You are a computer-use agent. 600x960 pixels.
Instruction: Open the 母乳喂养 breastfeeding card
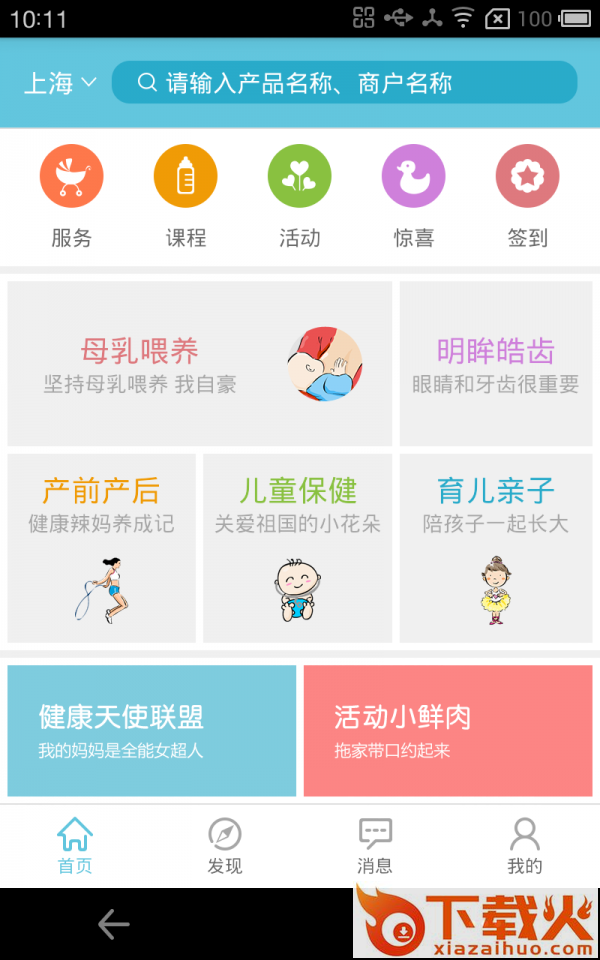point(200,364)
